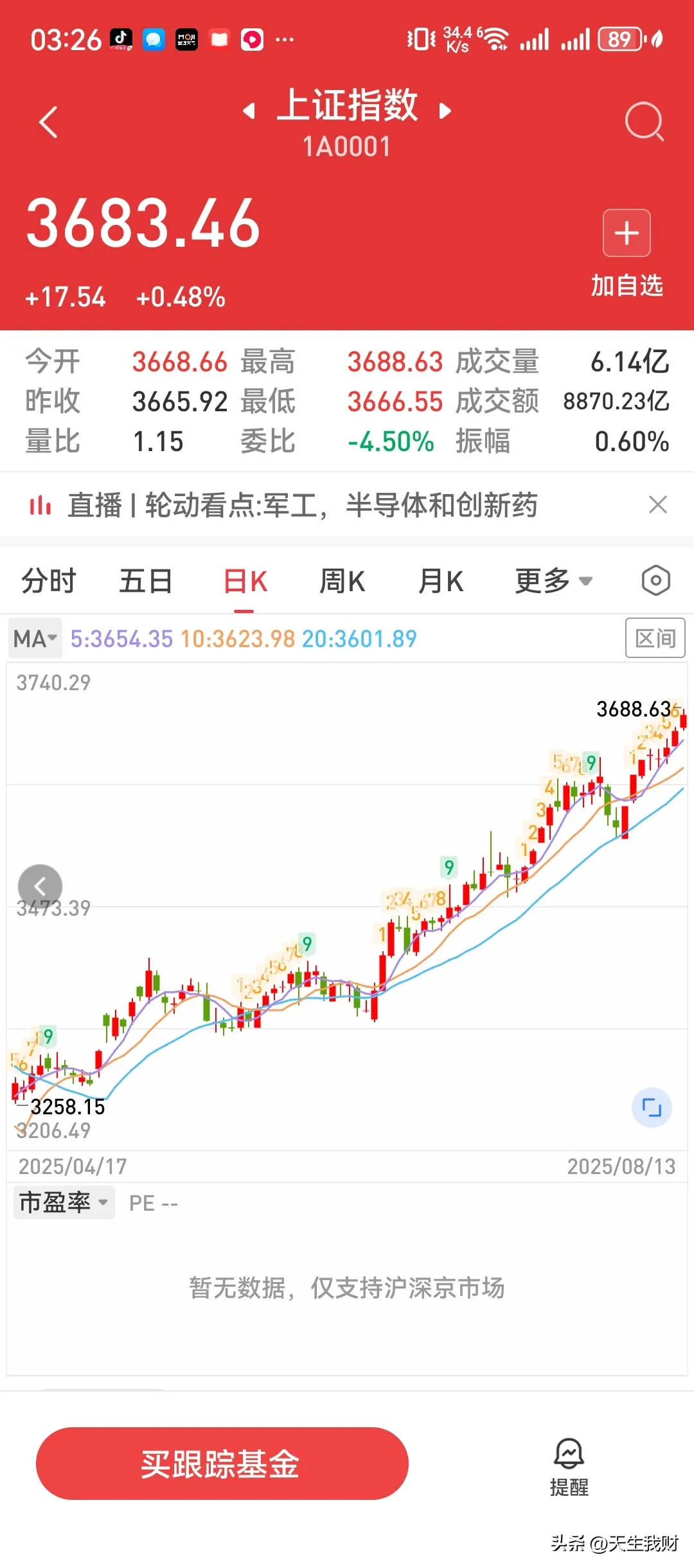Open the 市盈率 indicator dropdown
The image size is (694, 1568).
[63, 1203]
